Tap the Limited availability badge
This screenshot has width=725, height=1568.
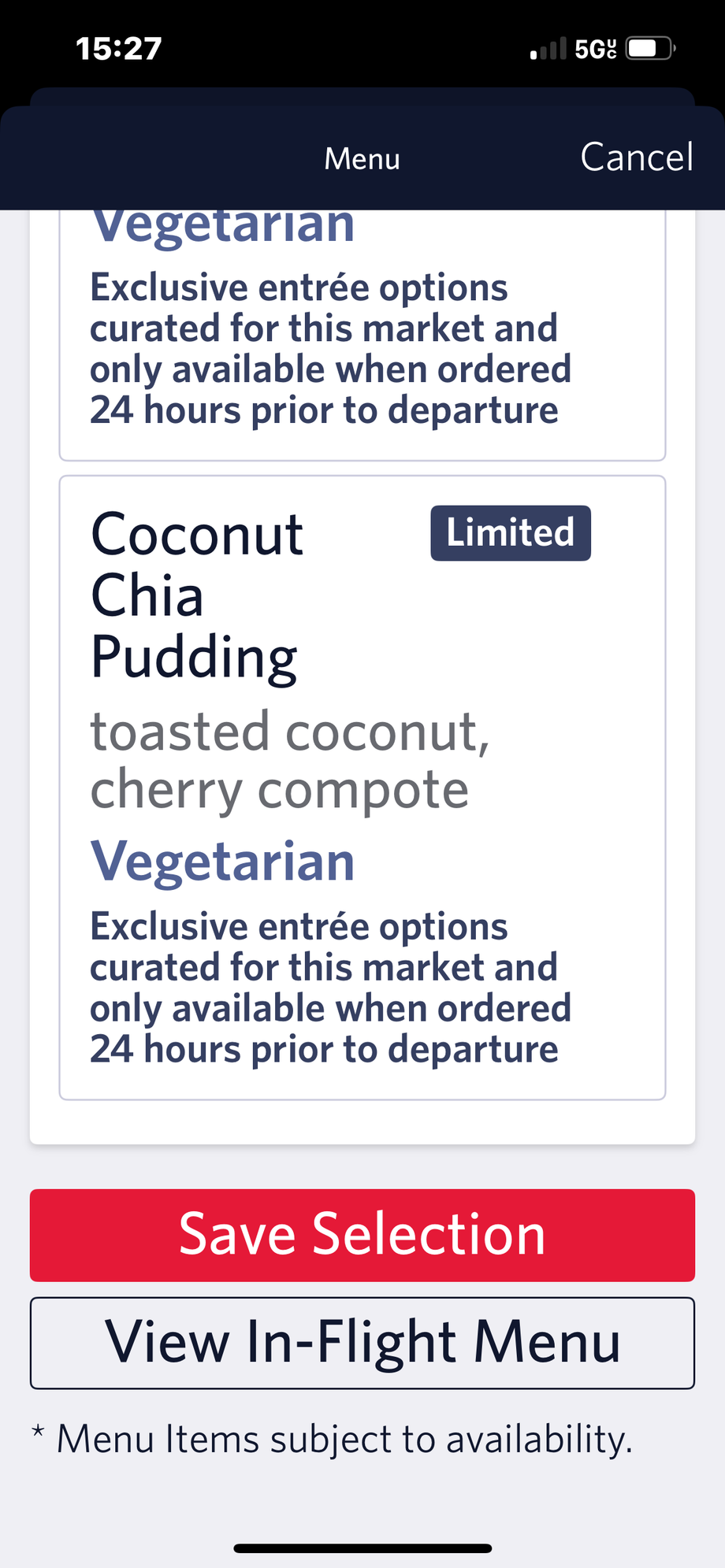click(510, 532)
